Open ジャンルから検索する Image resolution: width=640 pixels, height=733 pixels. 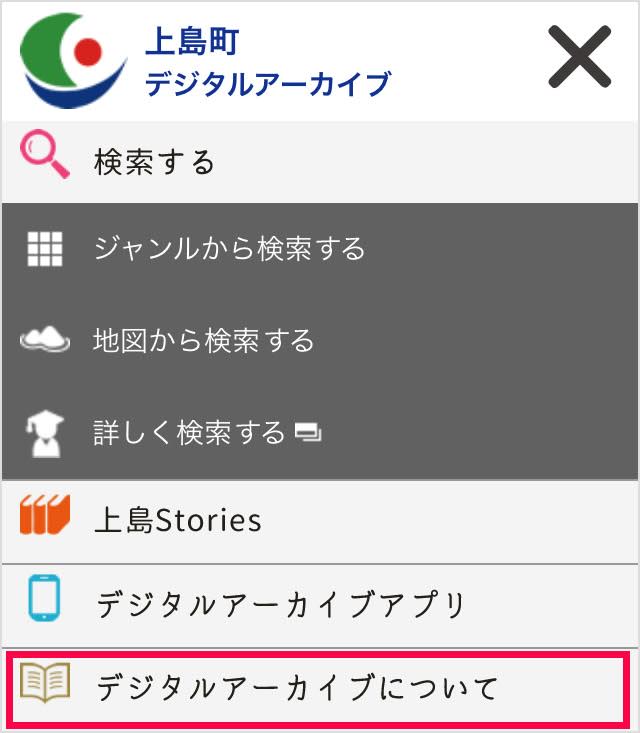pos(229,248)
